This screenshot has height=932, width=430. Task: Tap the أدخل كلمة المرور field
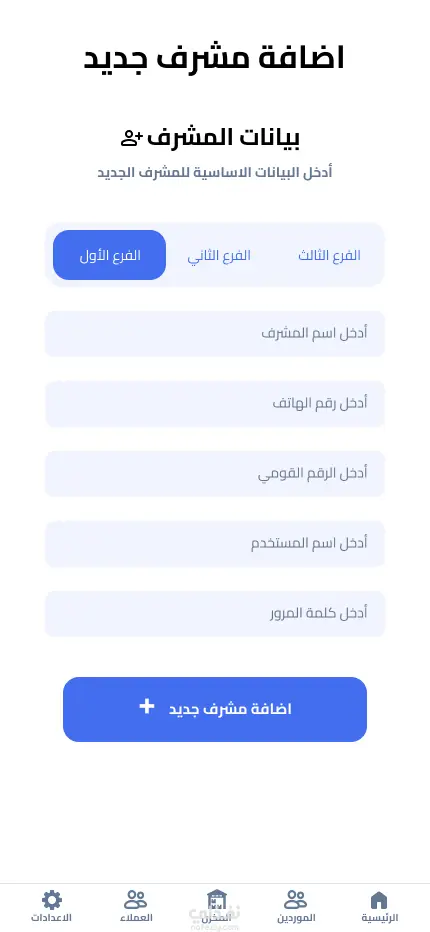[x=215, y=613]
